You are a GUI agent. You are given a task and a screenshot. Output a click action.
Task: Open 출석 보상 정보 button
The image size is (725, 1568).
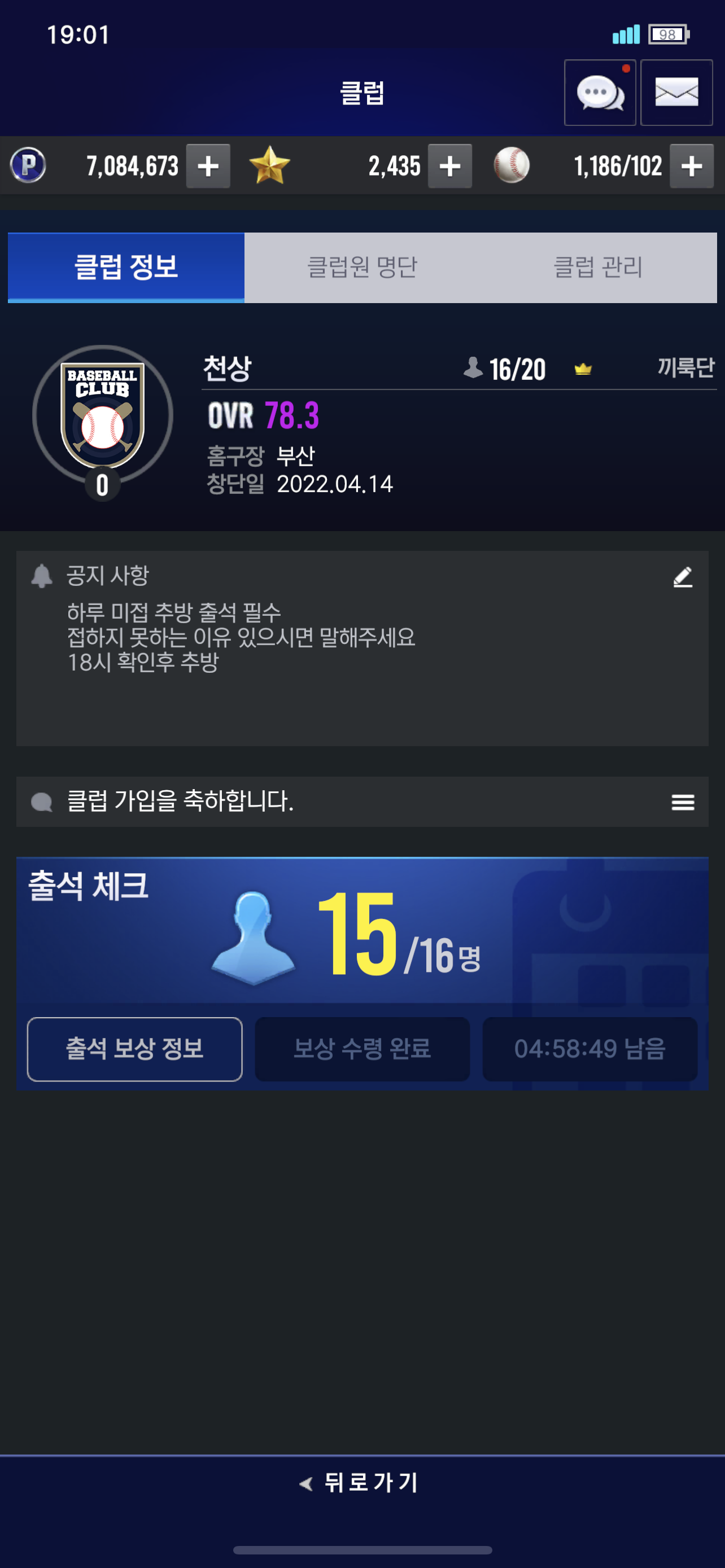coord(134,1049)
